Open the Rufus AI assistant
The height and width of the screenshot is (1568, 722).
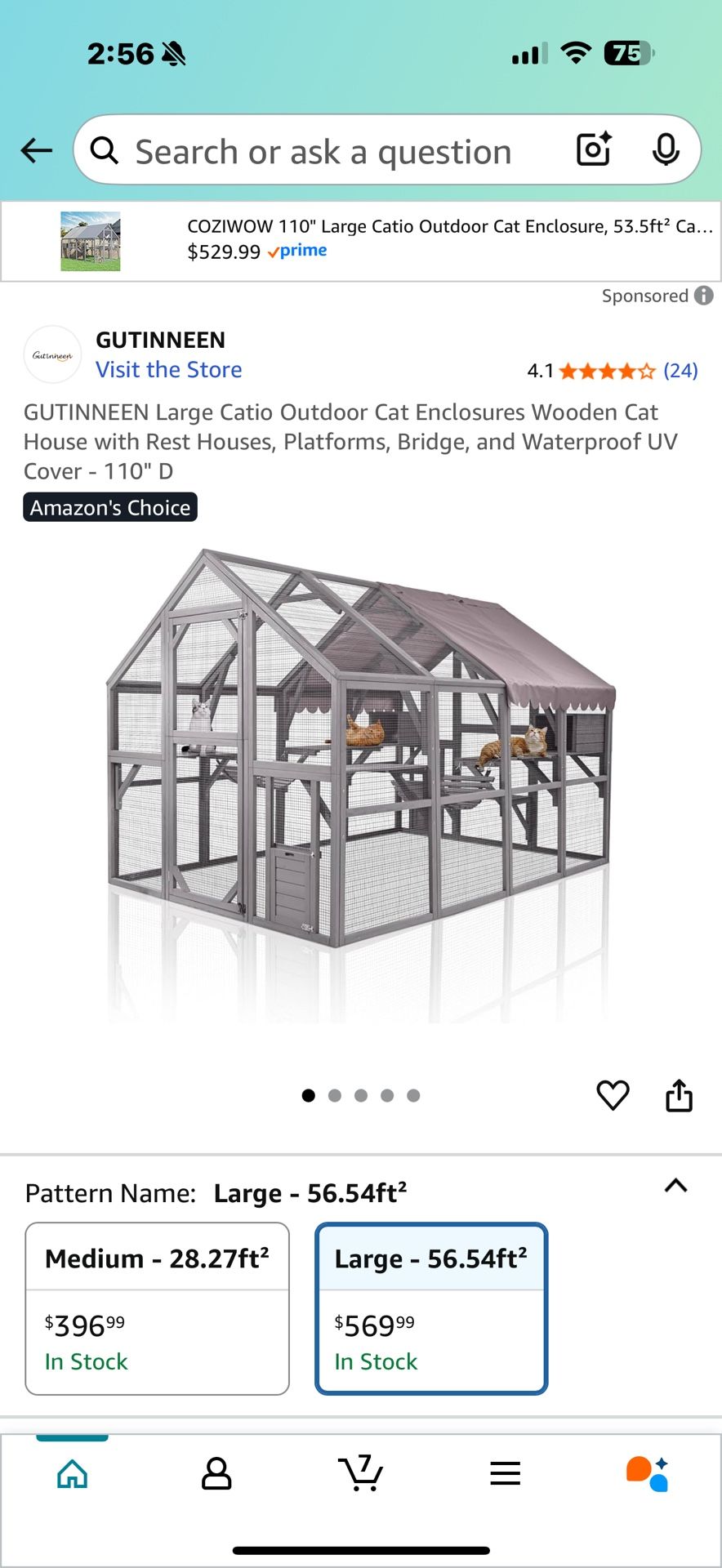coord(648,1473)
